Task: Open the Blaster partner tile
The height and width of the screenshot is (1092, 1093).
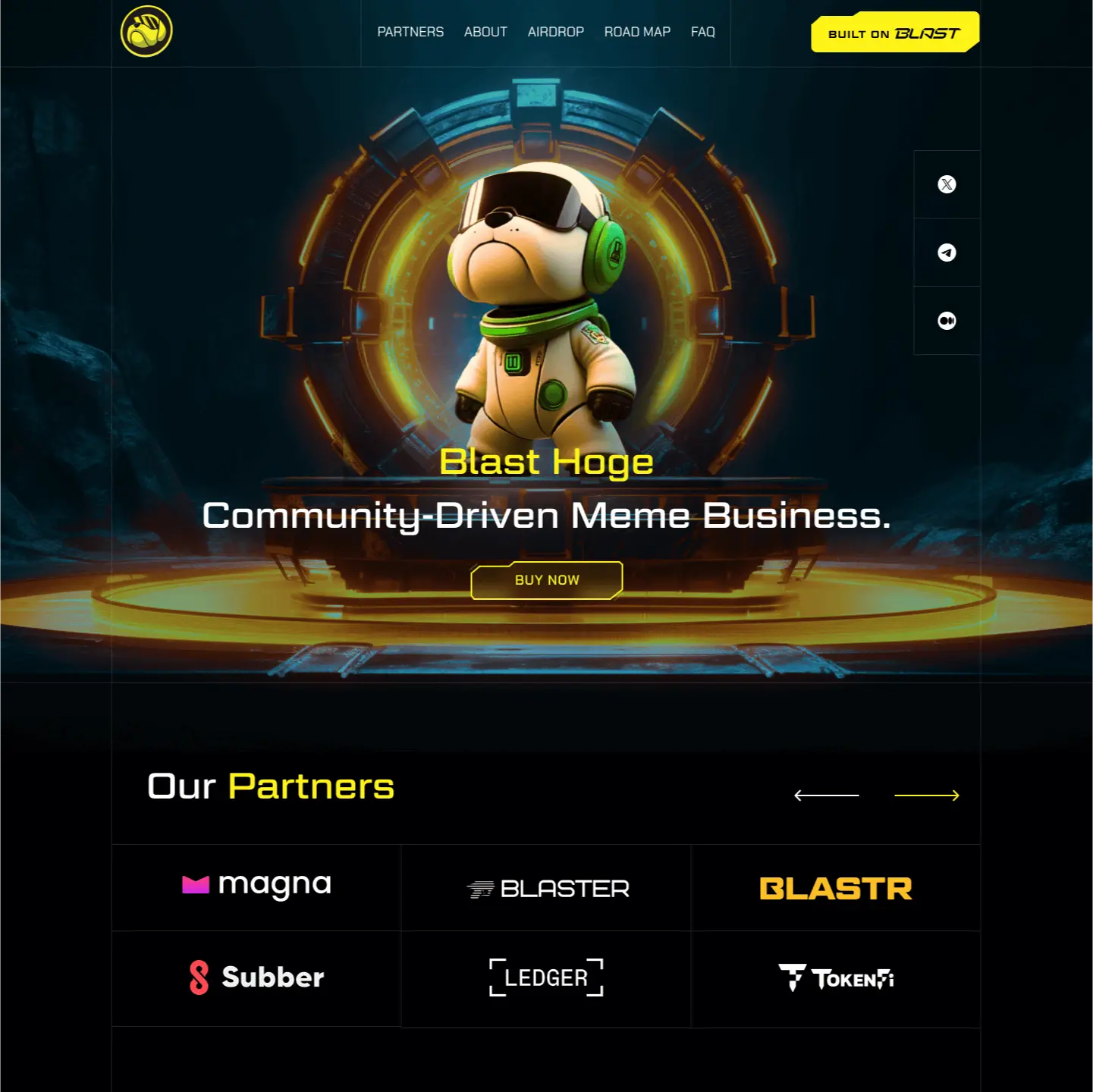Action: (547, 889)
